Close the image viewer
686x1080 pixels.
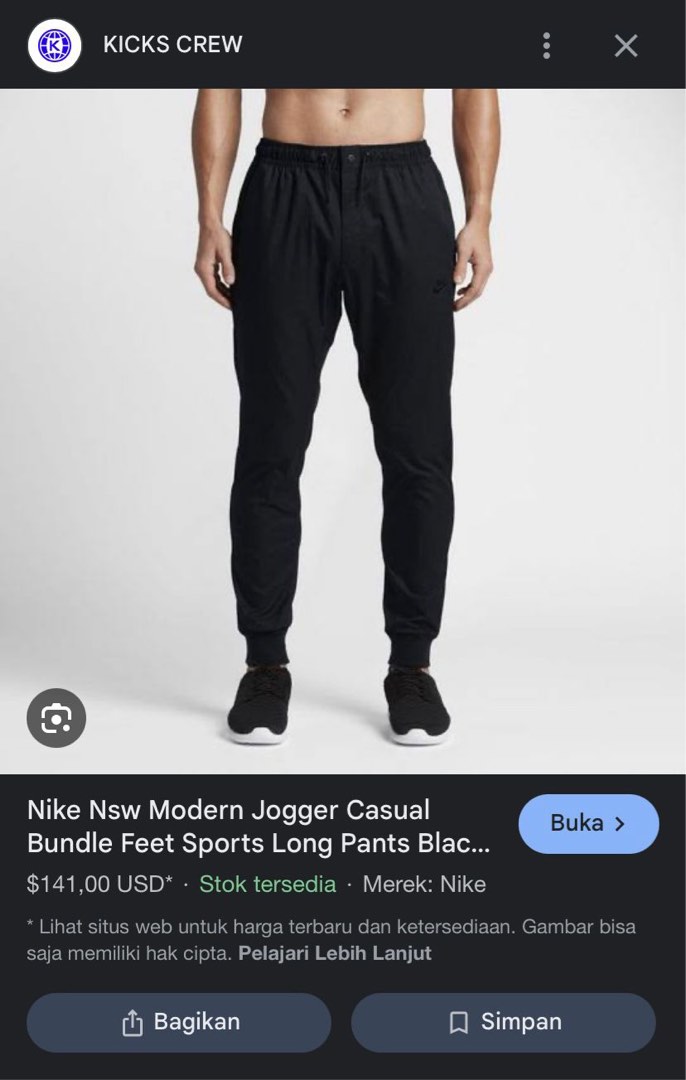coord(626,45)
